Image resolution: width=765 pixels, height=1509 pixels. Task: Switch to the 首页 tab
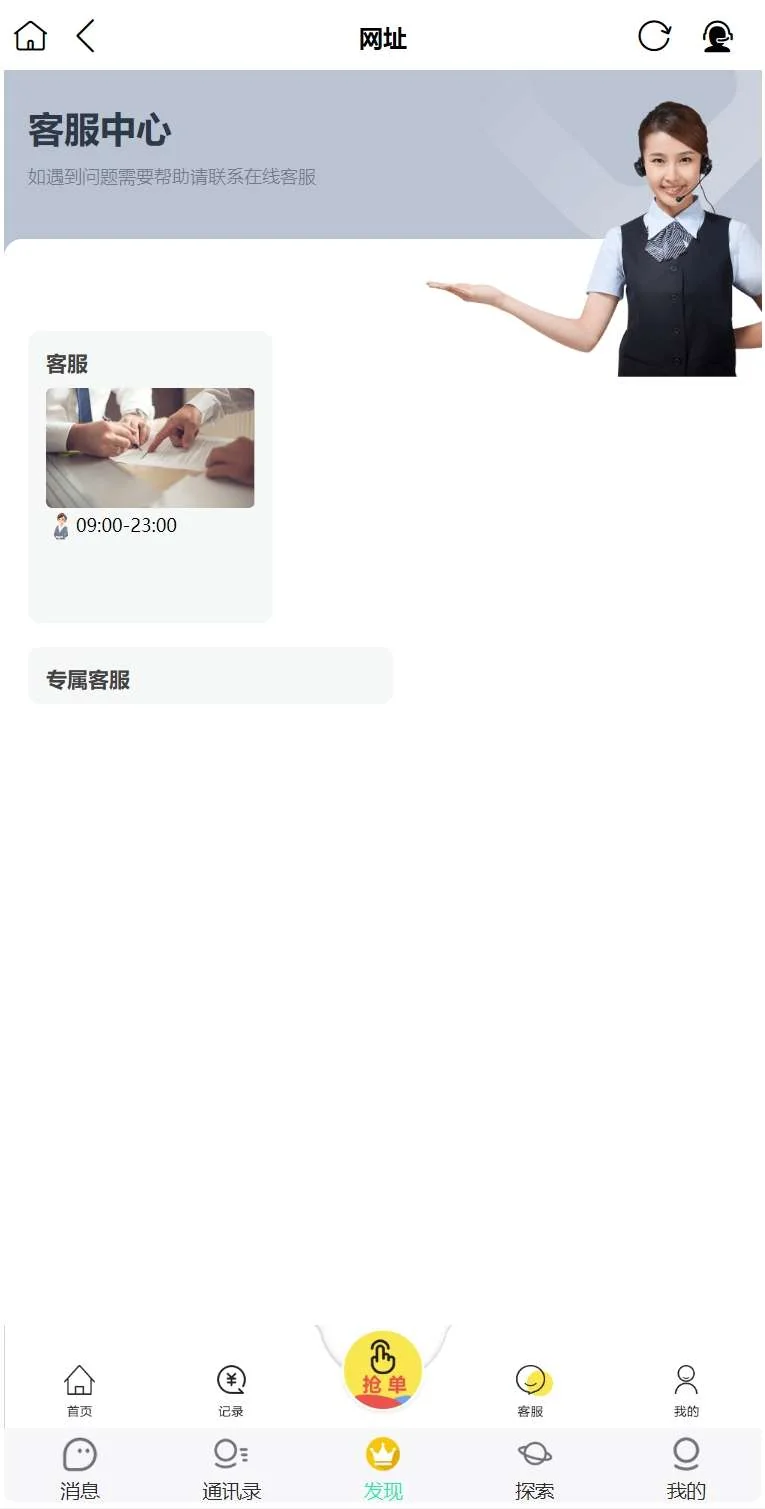click(x=79, y=1390)
